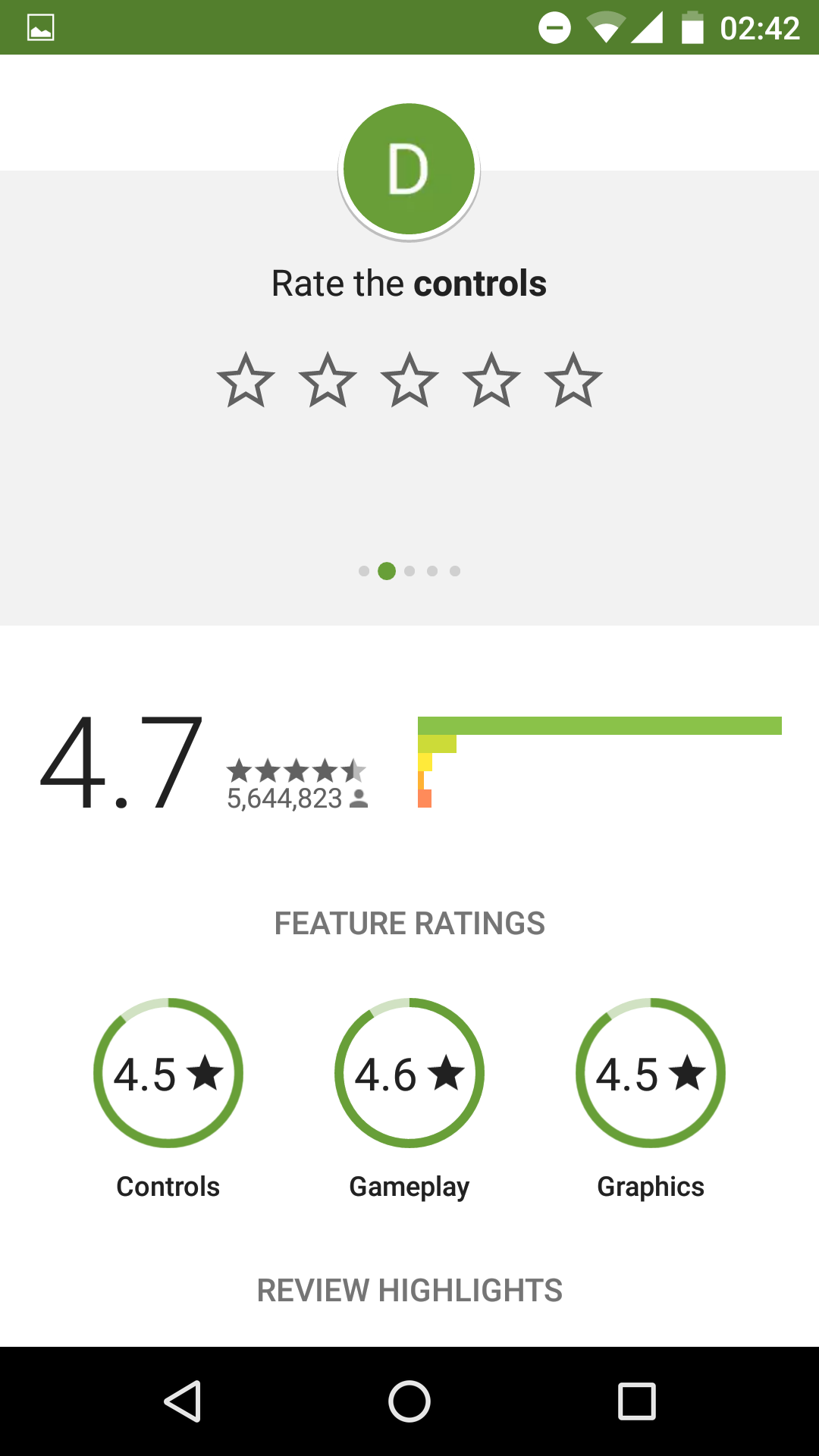
Task: Open the recent apps overview
Action: pos(637,1401)
